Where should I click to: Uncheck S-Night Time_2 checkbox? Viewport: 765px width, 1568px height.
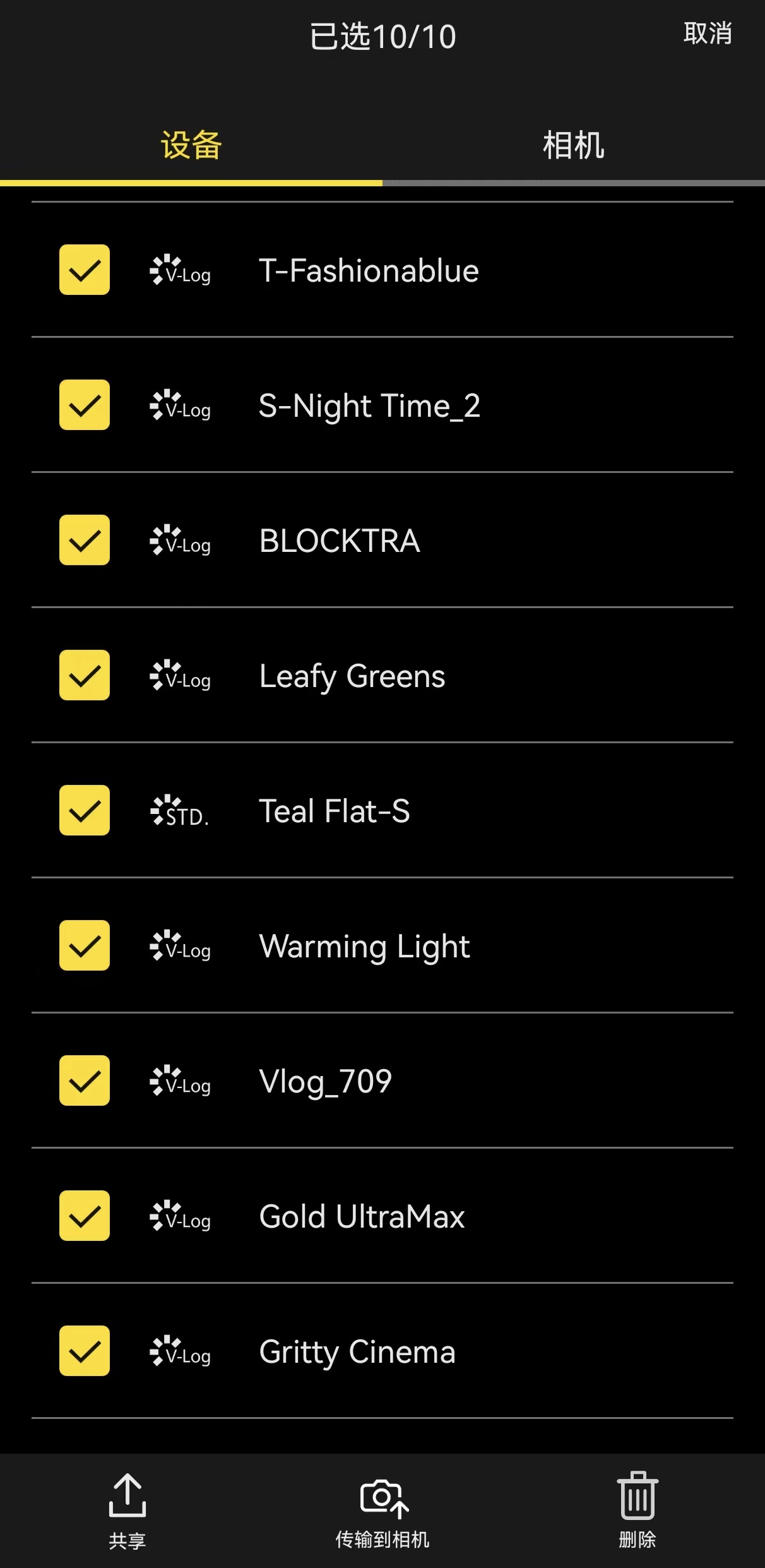pos(85,405)
